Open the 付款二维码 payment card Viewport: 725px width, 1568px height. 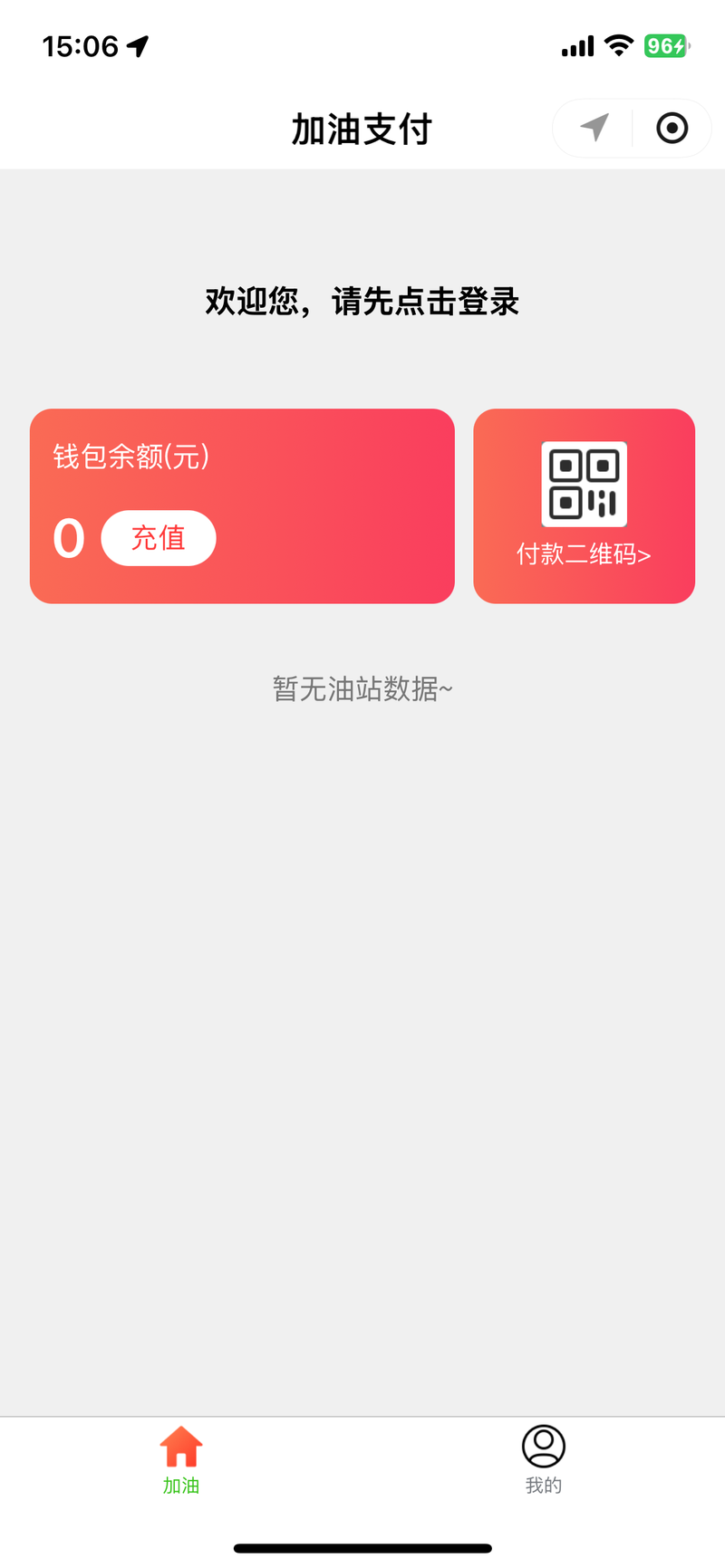point(585,506)
